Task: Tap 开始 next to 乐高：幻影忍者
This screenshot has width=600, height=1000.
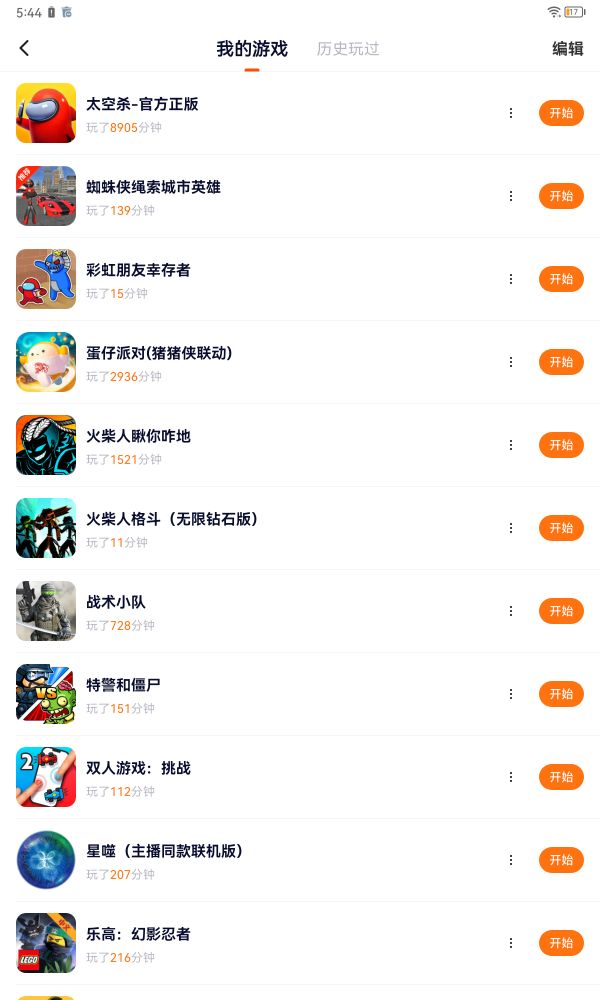Action: point(561,943)
